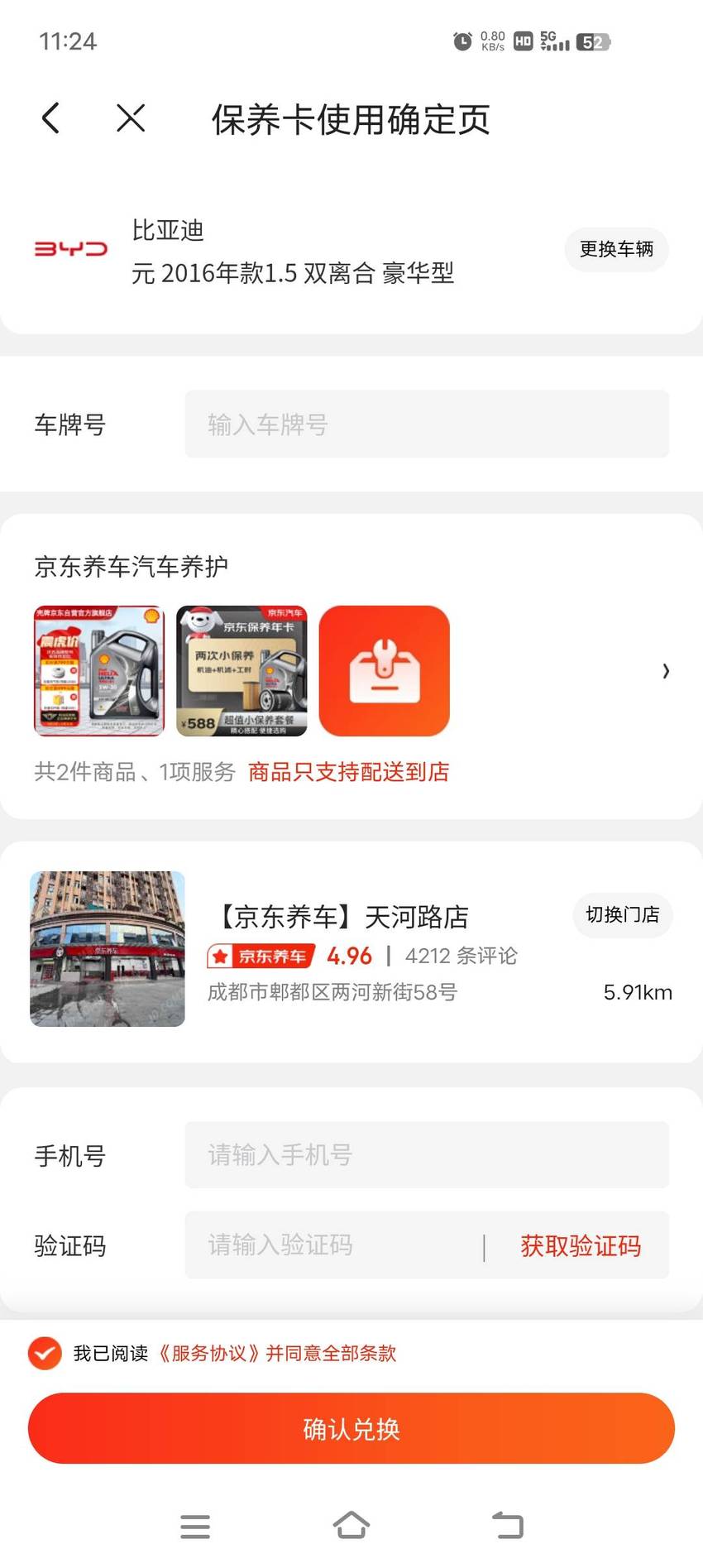
Task: Focus the 手机号 input field
Action: coord(427,1155)
